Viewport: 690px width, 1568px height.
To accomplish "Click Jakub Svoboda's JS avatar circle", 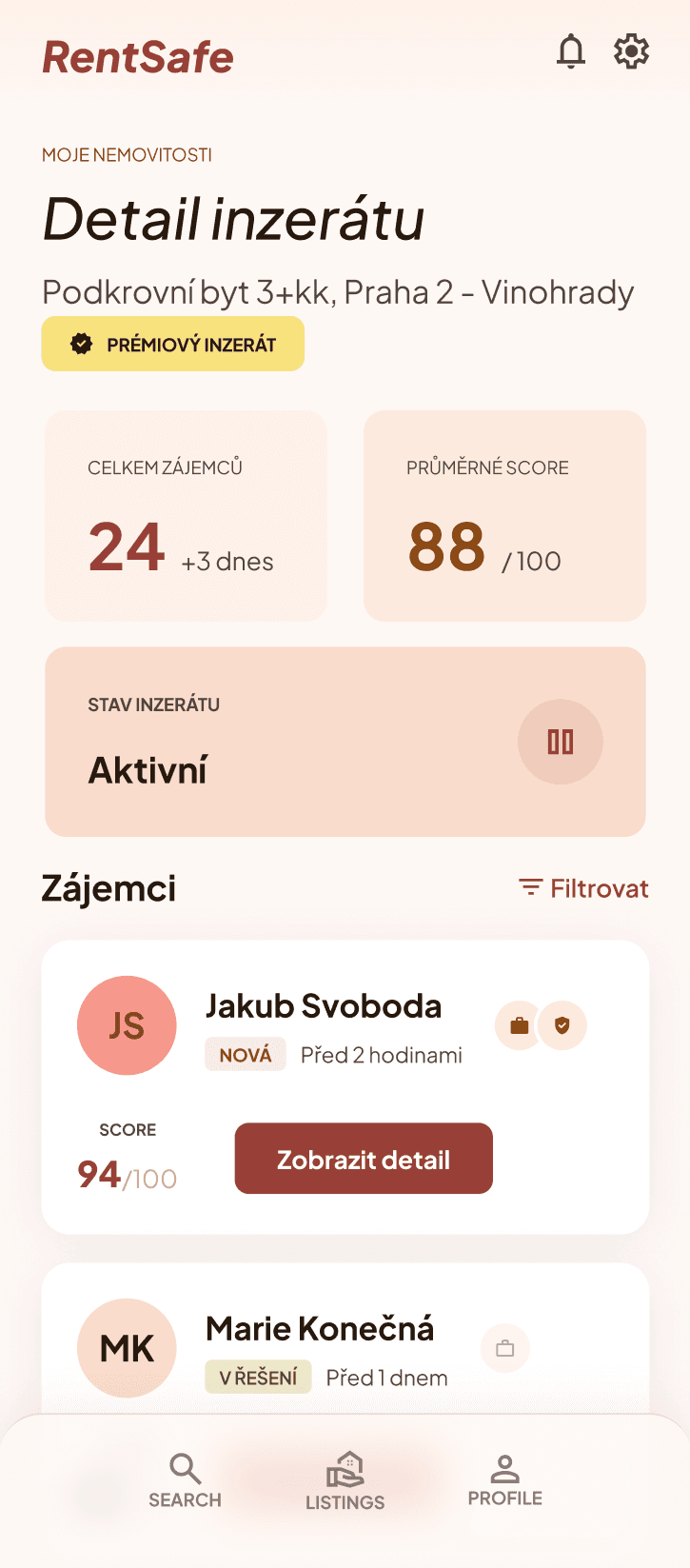I will (127, 1025).
